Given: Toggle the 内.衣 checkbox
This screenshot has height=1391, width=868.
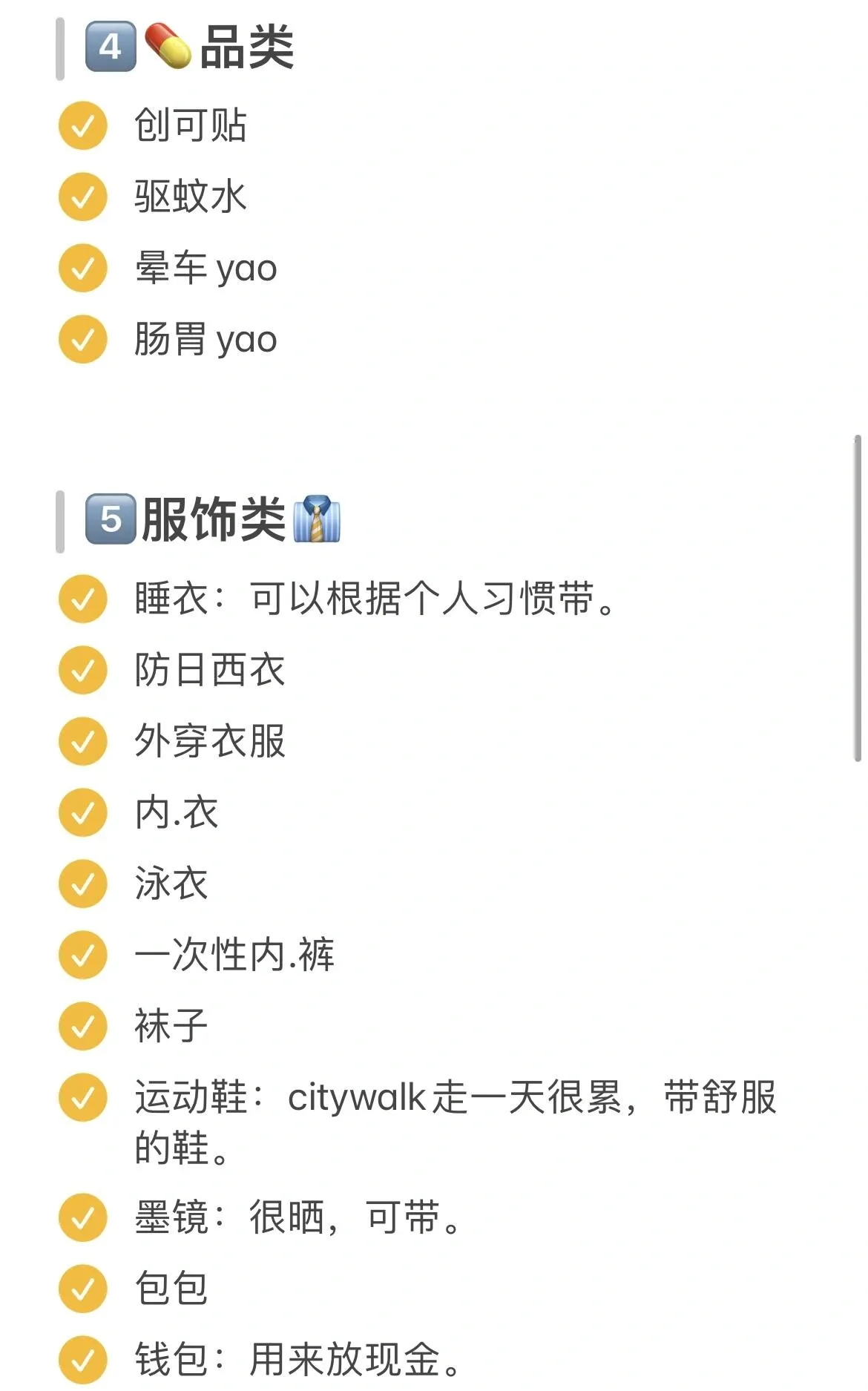Looking at the screenshot, I should pyautogui.click(x=83, y=812).
